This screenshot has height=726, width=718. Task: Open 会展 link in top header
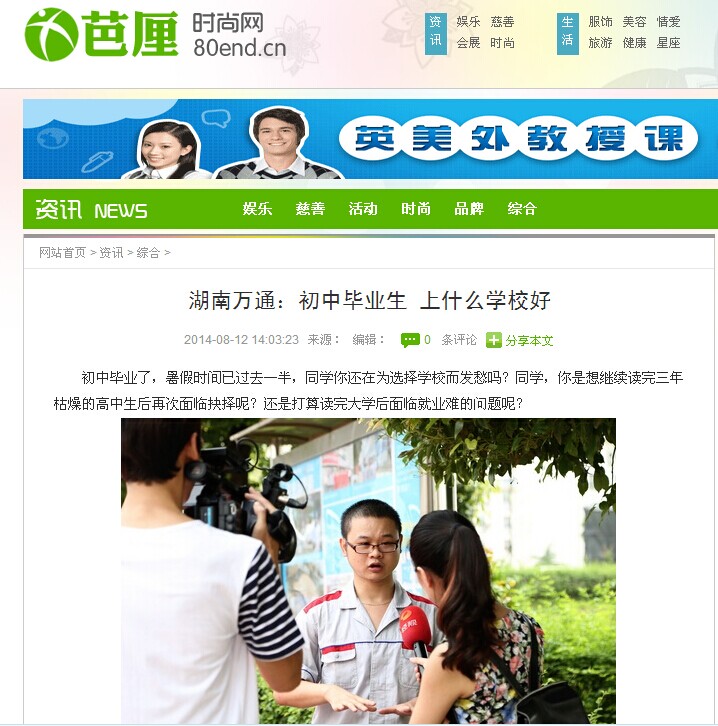tap(468, 43)
